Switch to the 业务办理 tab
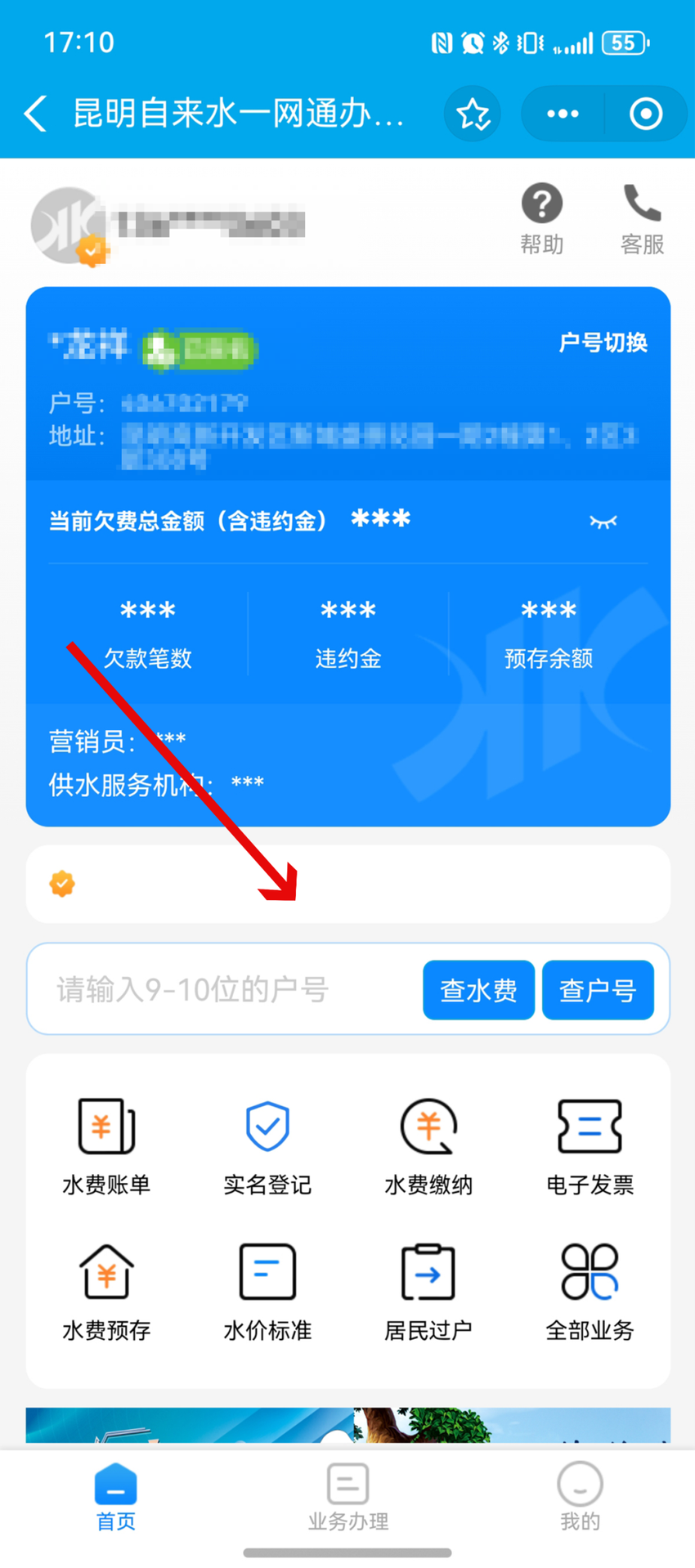 click(347, 1498)
